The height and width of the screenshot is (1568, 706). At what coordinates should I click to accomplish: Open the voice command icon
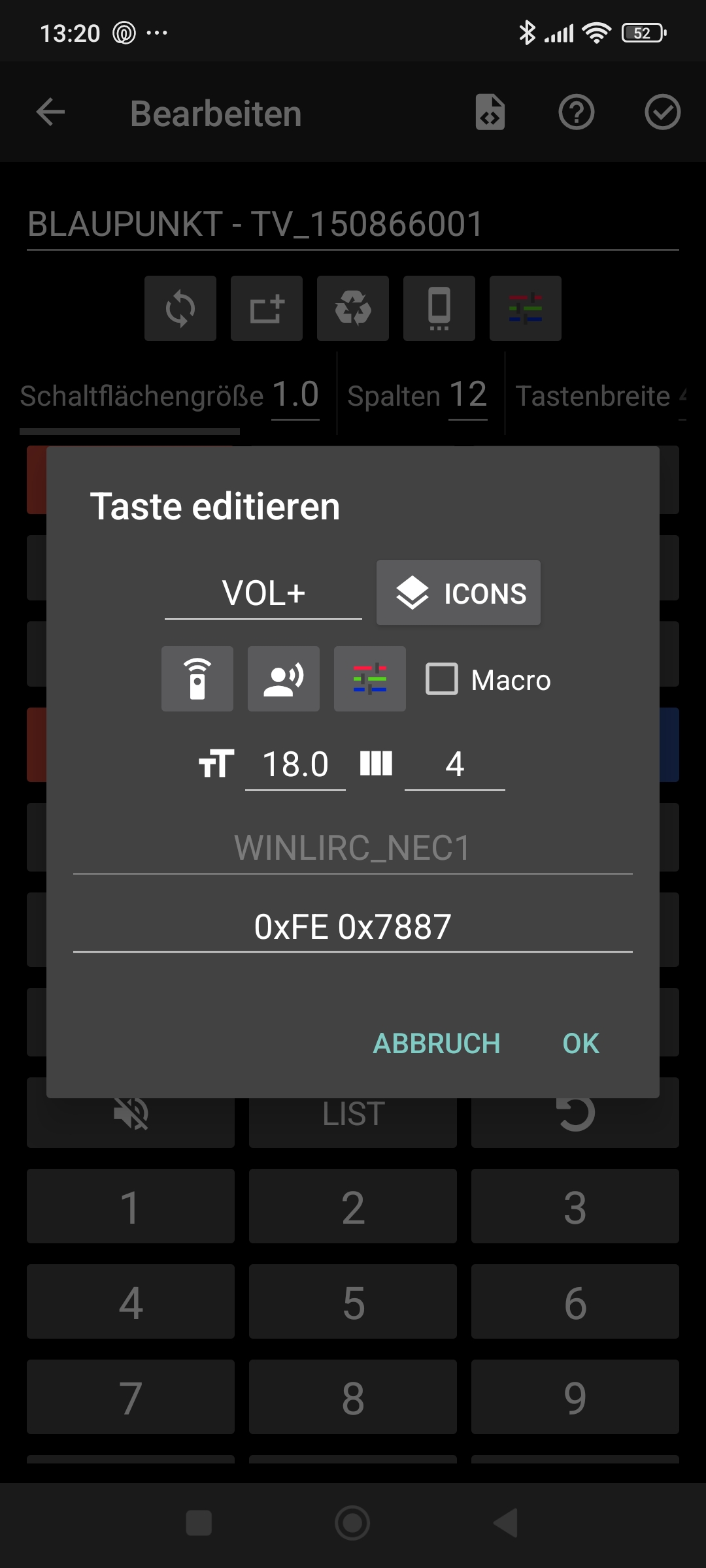coord(284,679)
